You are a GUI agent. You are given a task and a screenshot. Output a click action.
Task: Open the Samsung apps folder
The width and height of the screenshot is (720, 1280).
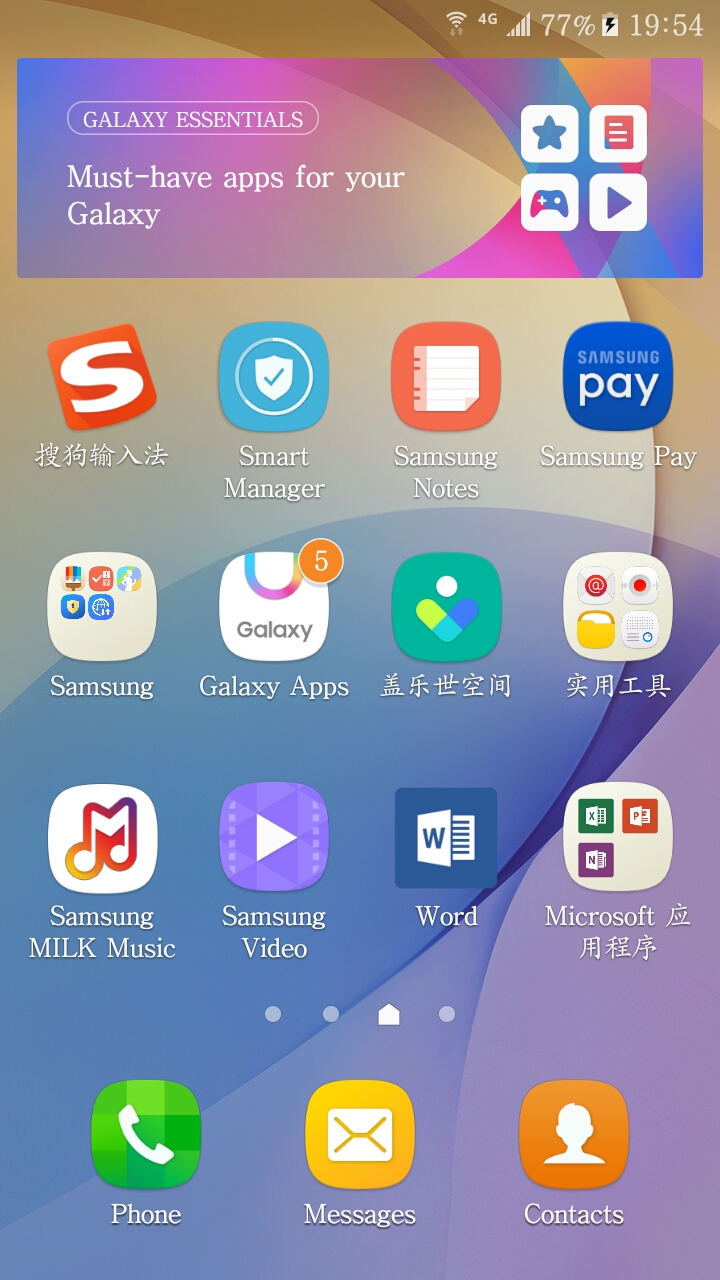click(x=102, y=607)
